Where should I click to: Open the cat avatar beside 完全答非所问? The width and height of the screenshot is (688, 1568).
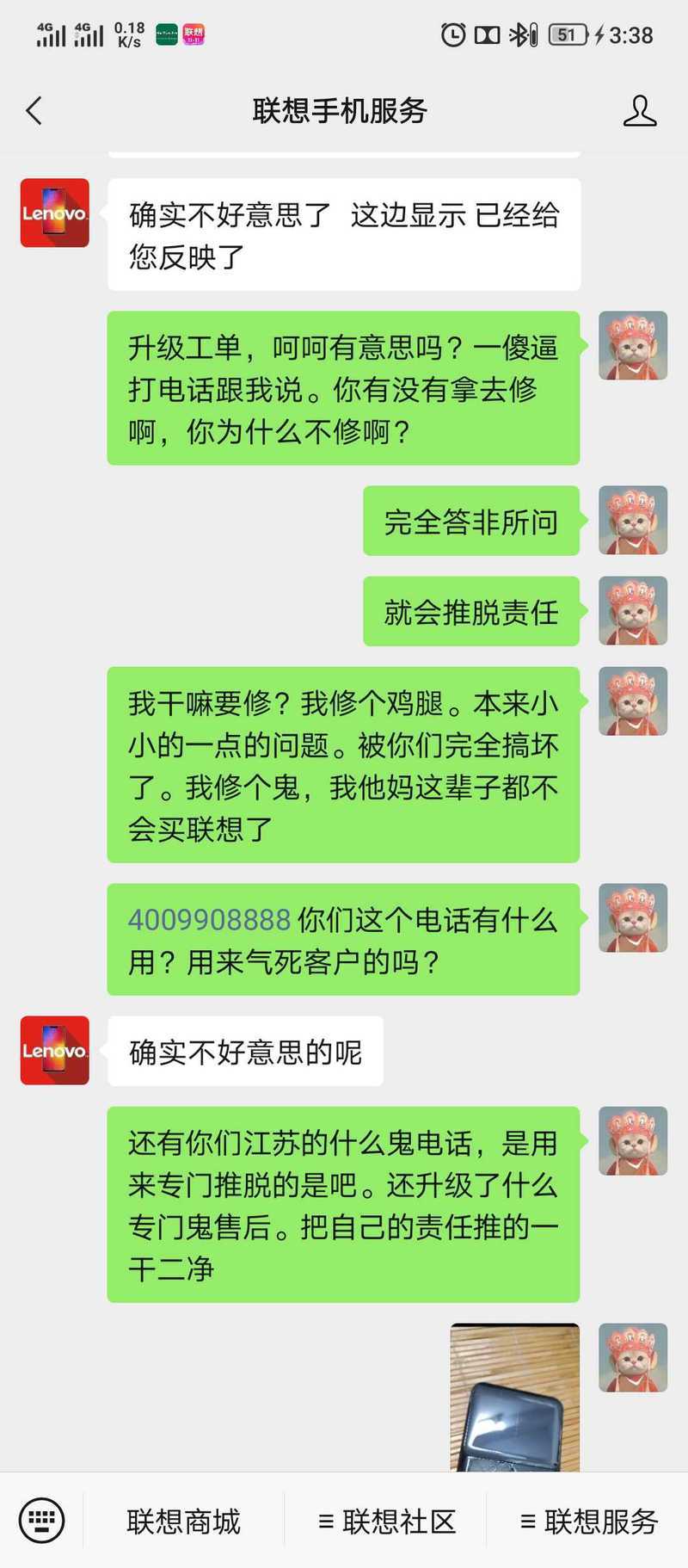[x=633, y=520]
